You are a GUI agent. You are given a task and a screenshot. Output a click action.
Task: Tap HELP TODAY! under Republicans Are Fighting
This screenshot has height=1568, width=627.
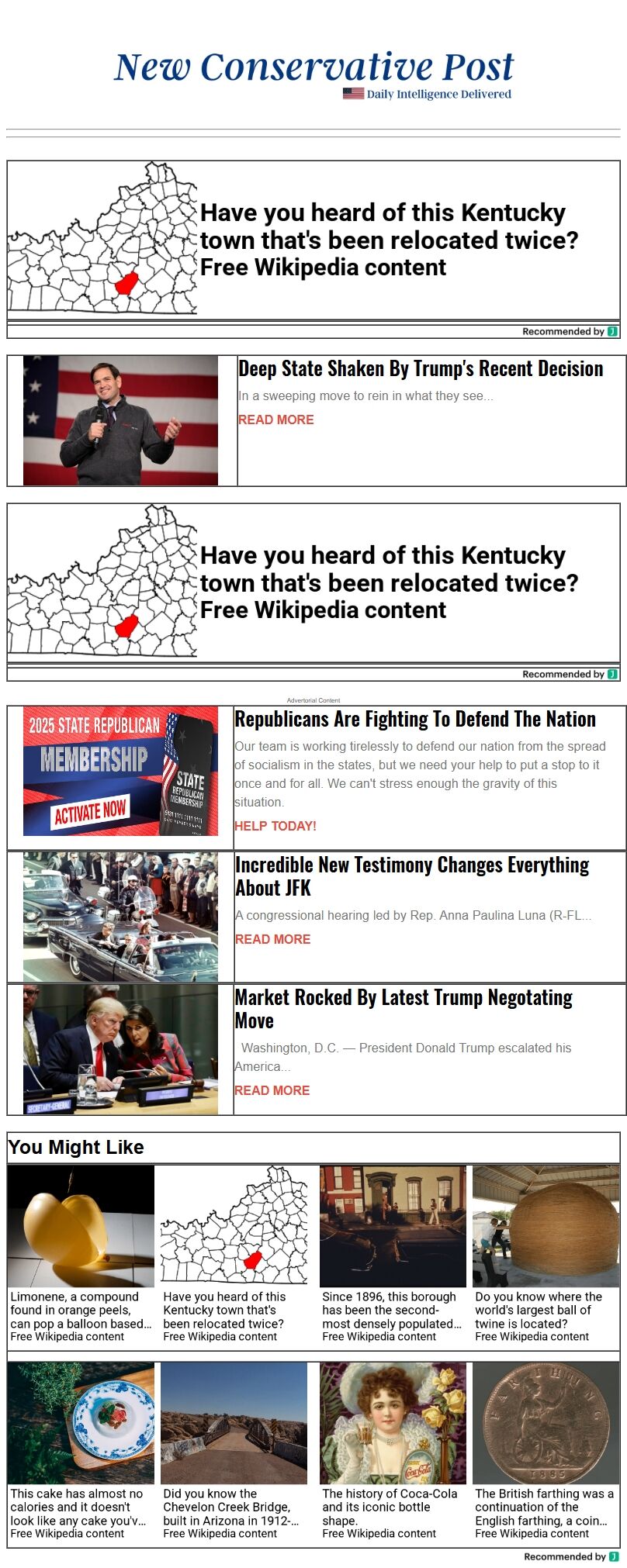pyautogui.click(x=275, y=826)
